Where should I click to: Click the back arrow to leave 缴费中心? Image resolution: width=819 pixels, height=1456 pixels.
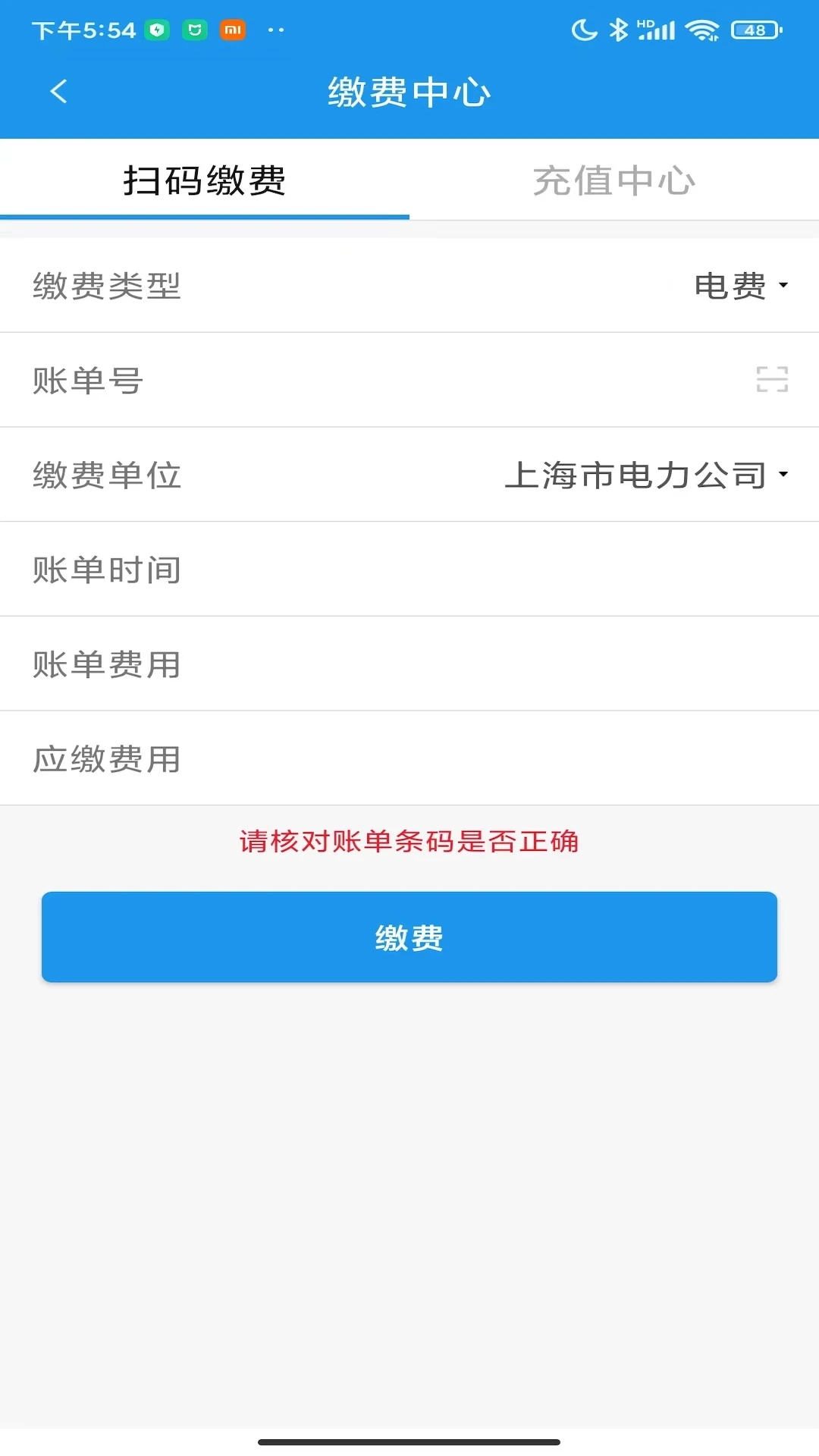pyautogui.click(x=58, y=90)
